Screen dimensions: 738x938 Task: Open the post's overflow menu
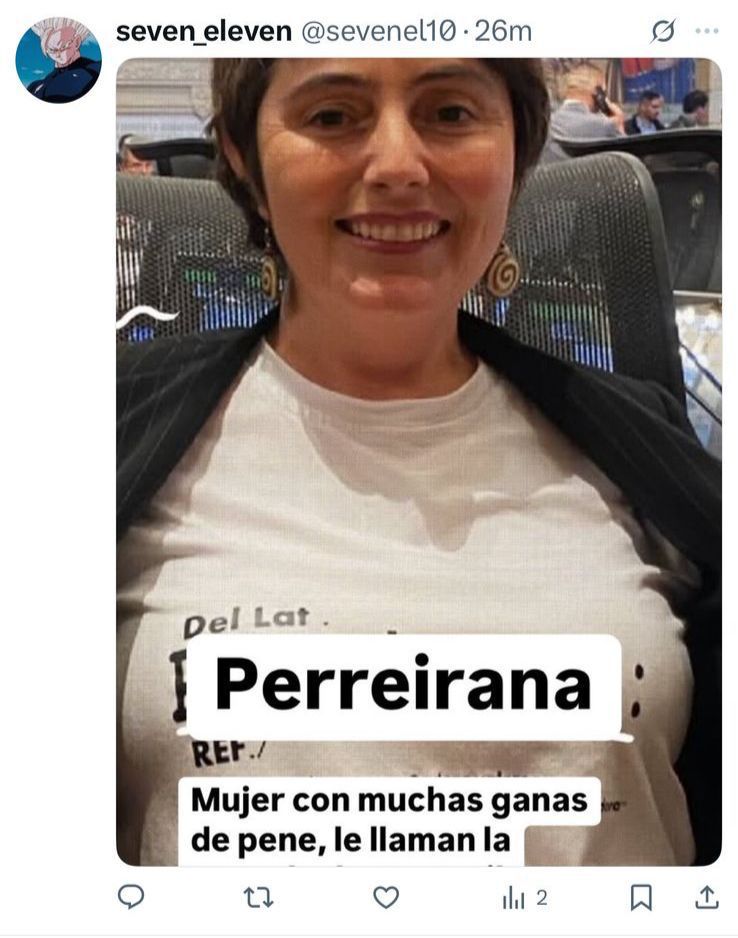tap(707, 32)
